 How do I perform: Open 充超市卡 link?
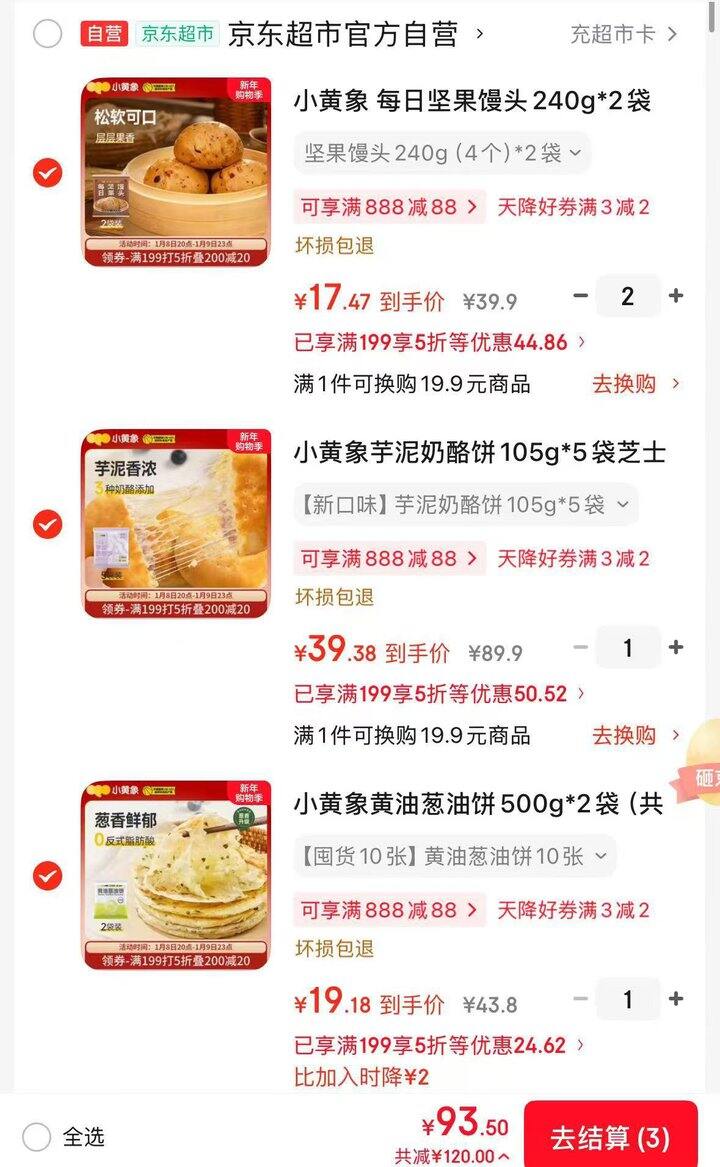tap(623, 34)
